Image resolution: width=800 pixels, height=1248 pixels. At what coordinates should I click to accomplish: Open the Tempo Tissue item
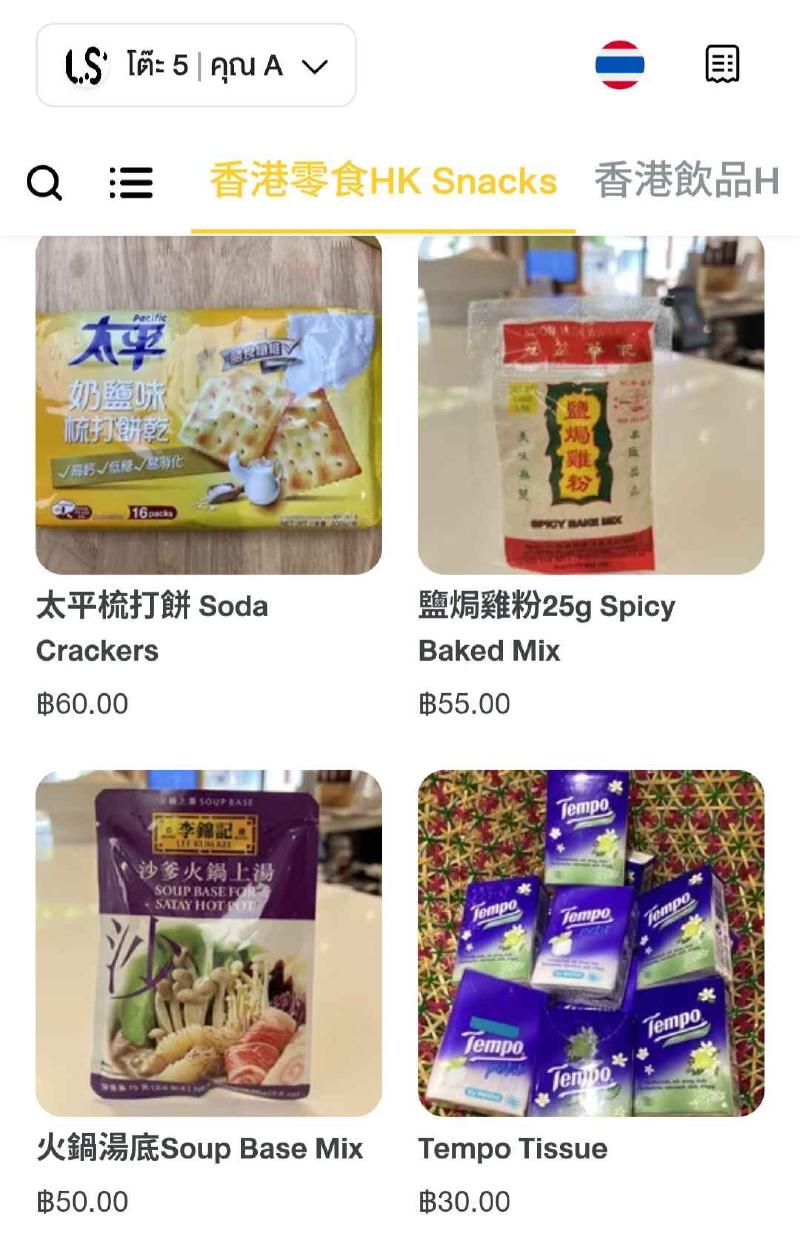(591, 943)
